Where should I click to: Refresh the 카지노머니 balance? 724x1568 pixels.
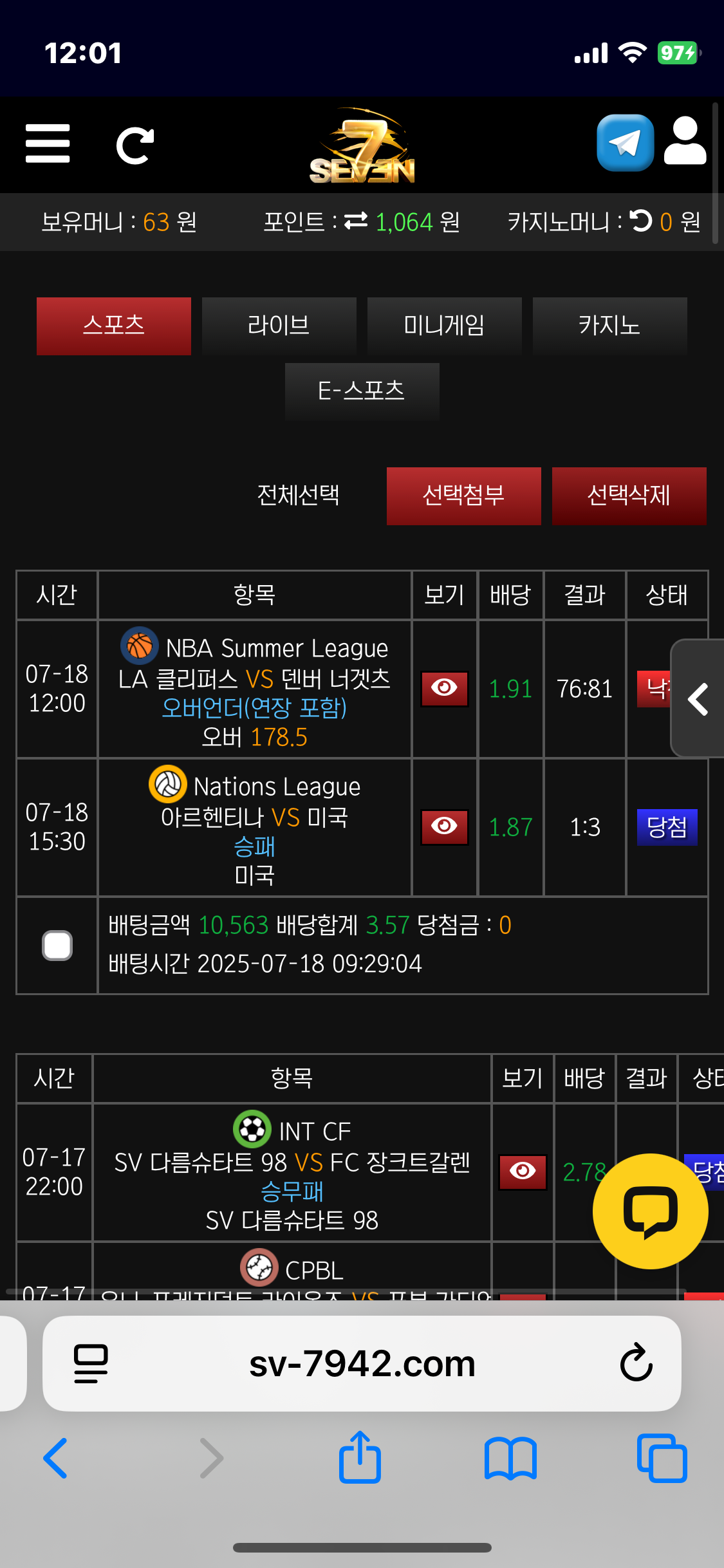click(640, 221)
